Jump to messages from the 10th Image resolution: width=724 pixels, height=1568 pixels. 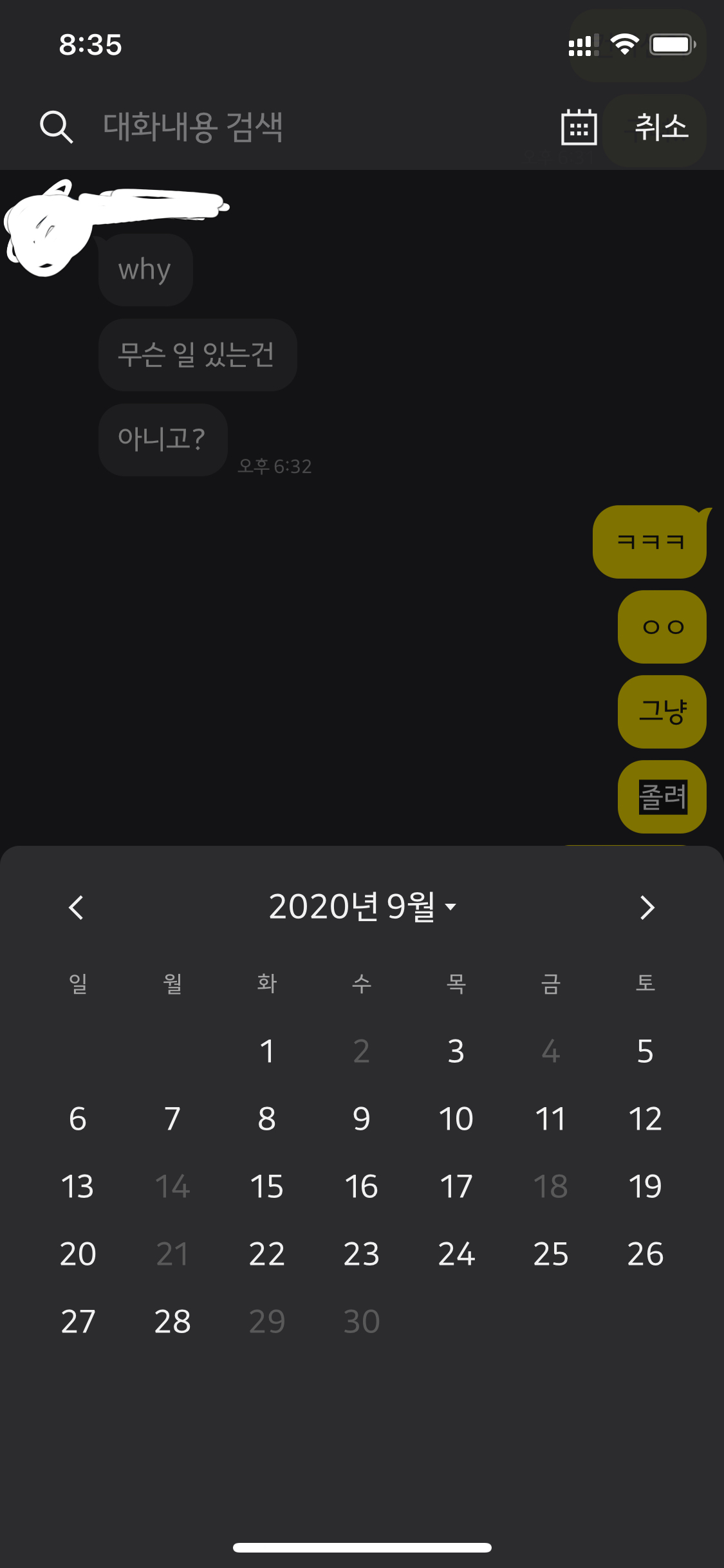(456, 1119)
